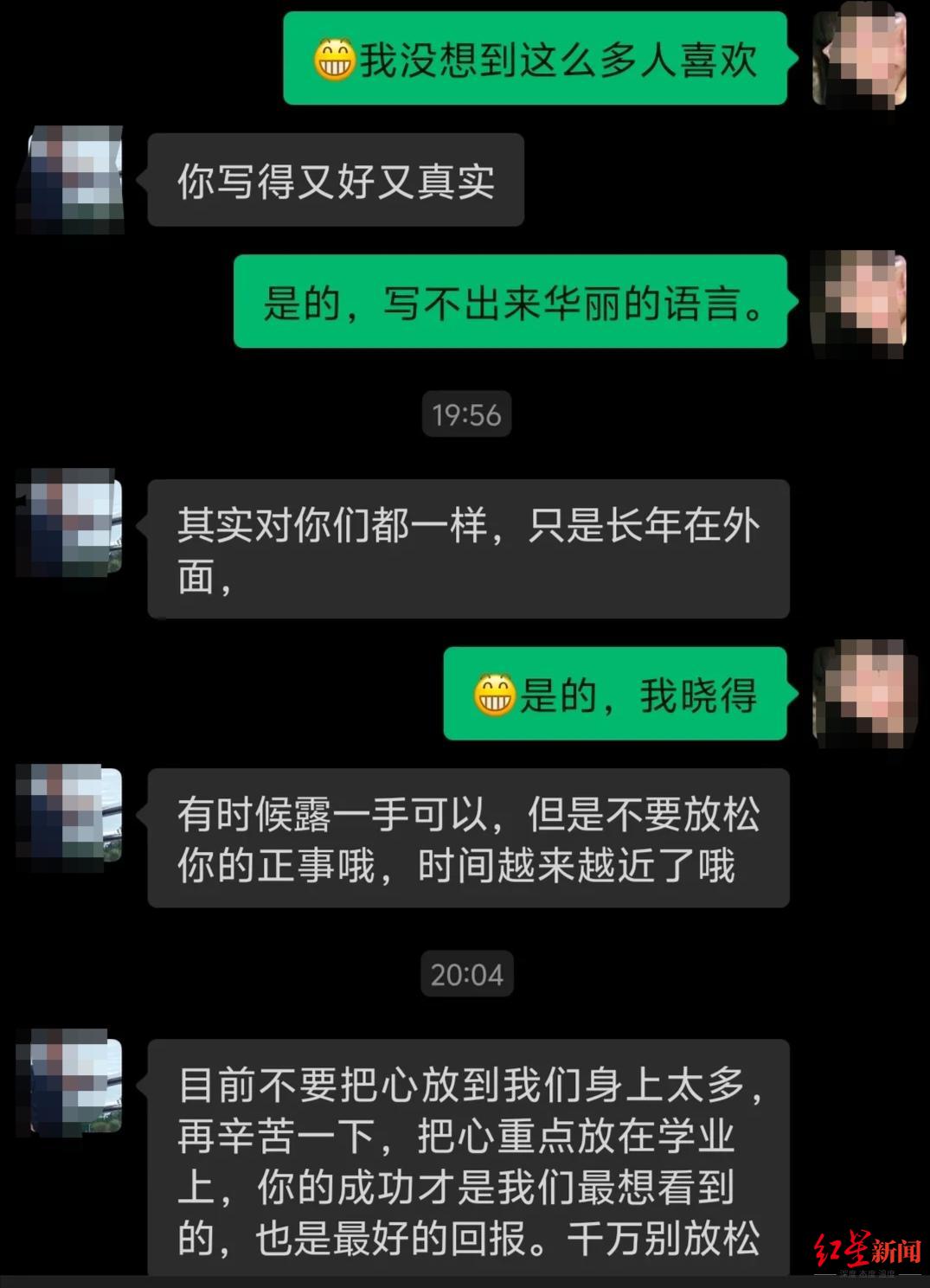Open sender's avatar beside '我没想到这么多人喜欢'
Viewport: 930px width, 1288px height.
tap(860, 57)
